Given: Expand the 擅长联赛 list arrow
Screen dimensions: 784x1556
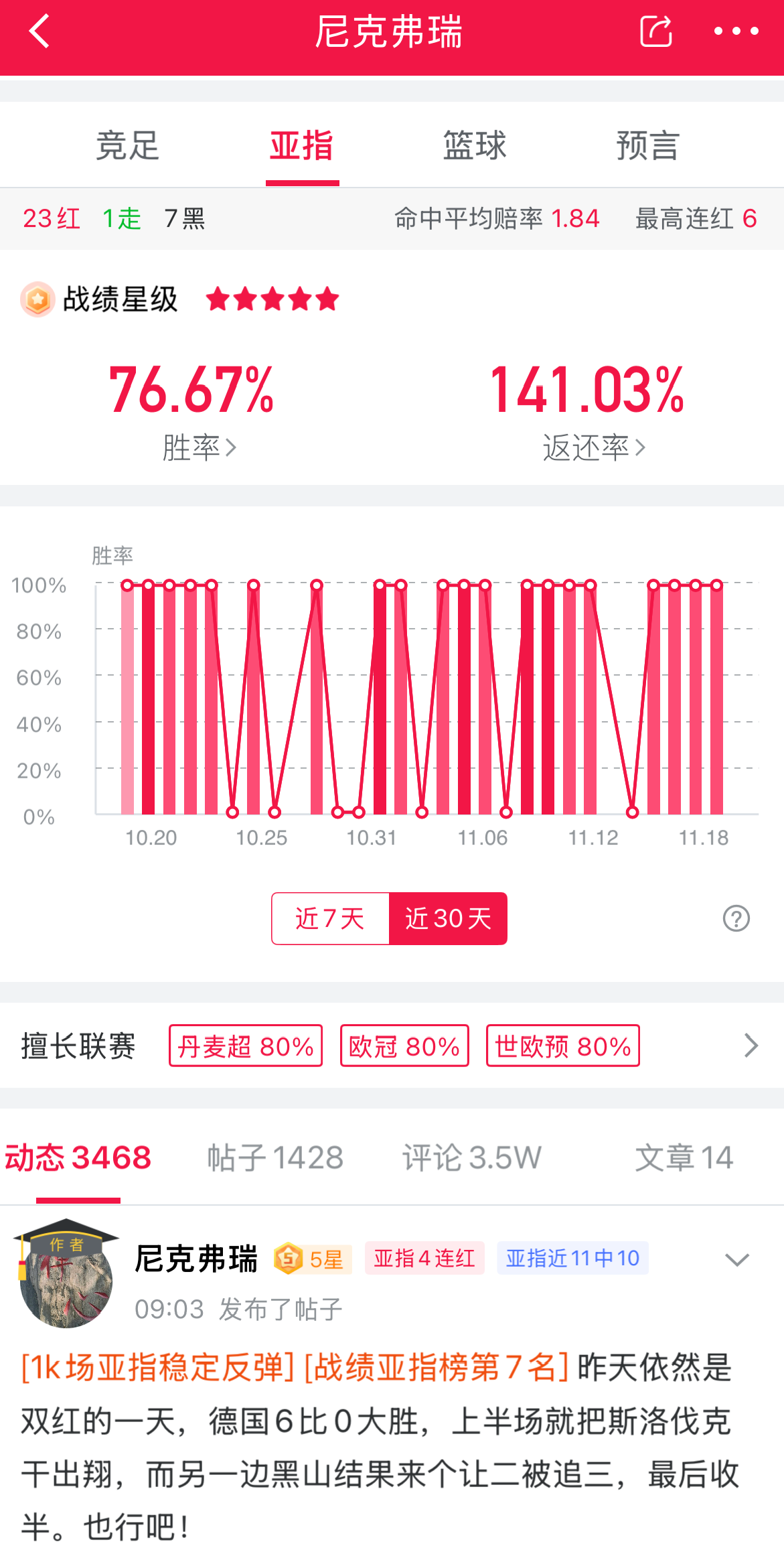Looking at the screenshot, I should 751,1046.
